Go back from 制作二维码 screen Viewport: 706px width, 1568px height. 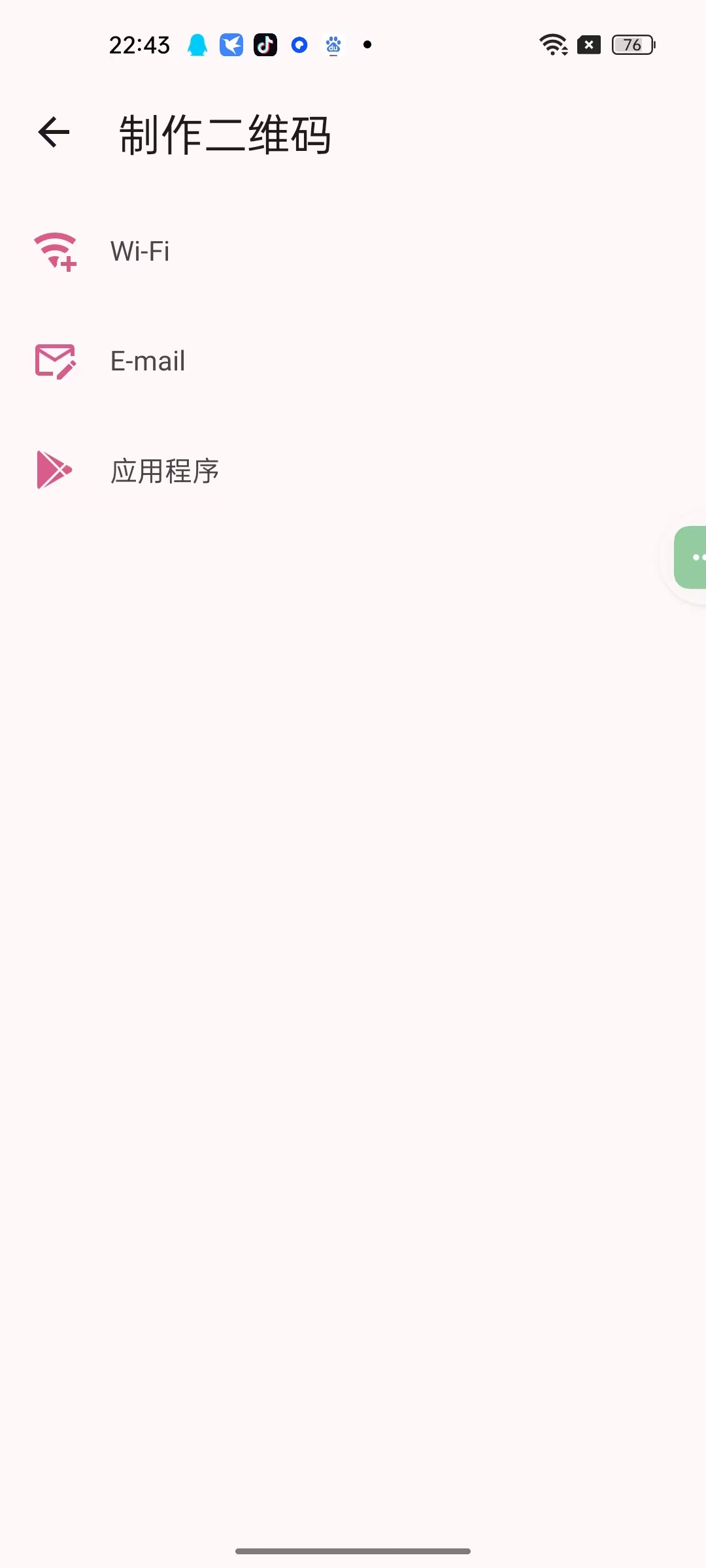pos(54,133)
